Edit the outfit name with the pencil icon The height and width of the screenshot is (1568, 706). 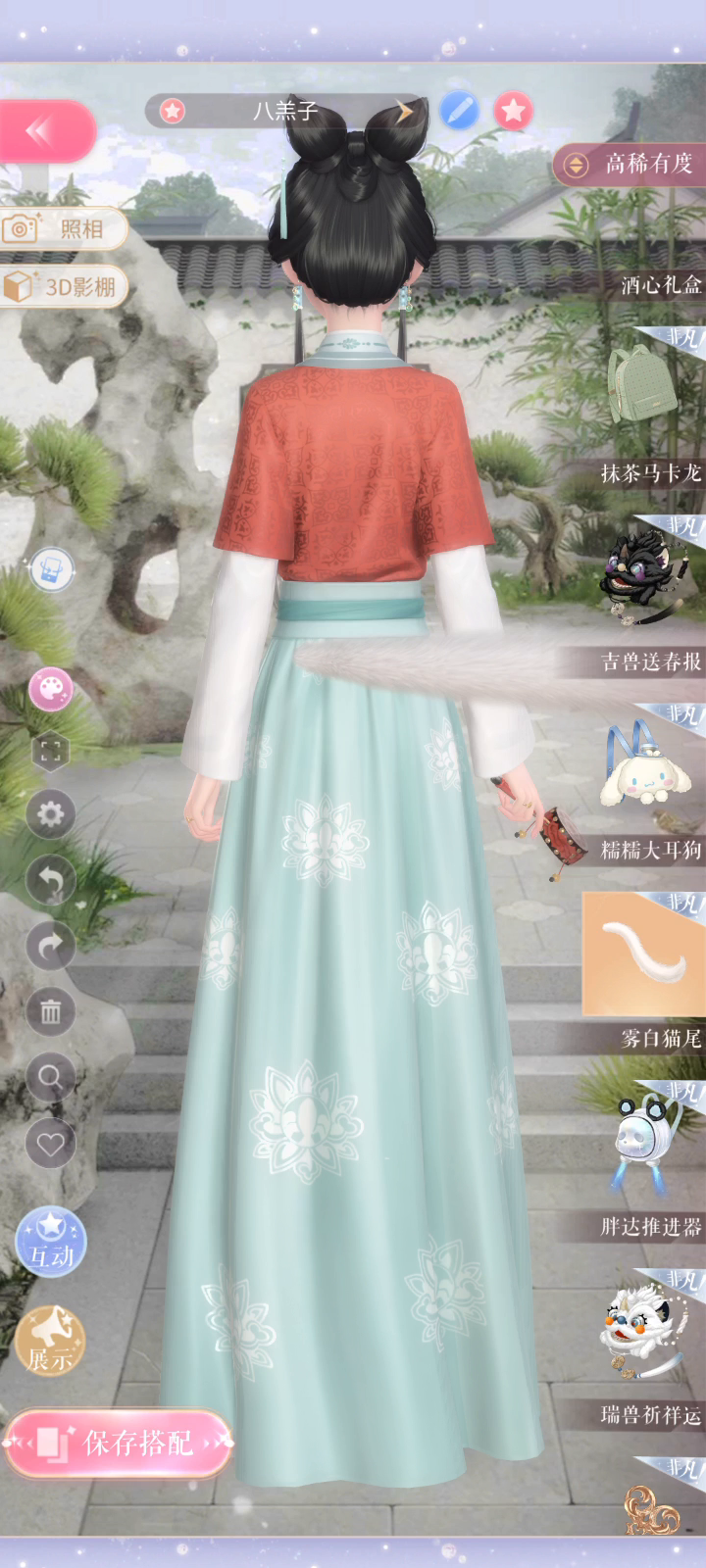[458, 111]
